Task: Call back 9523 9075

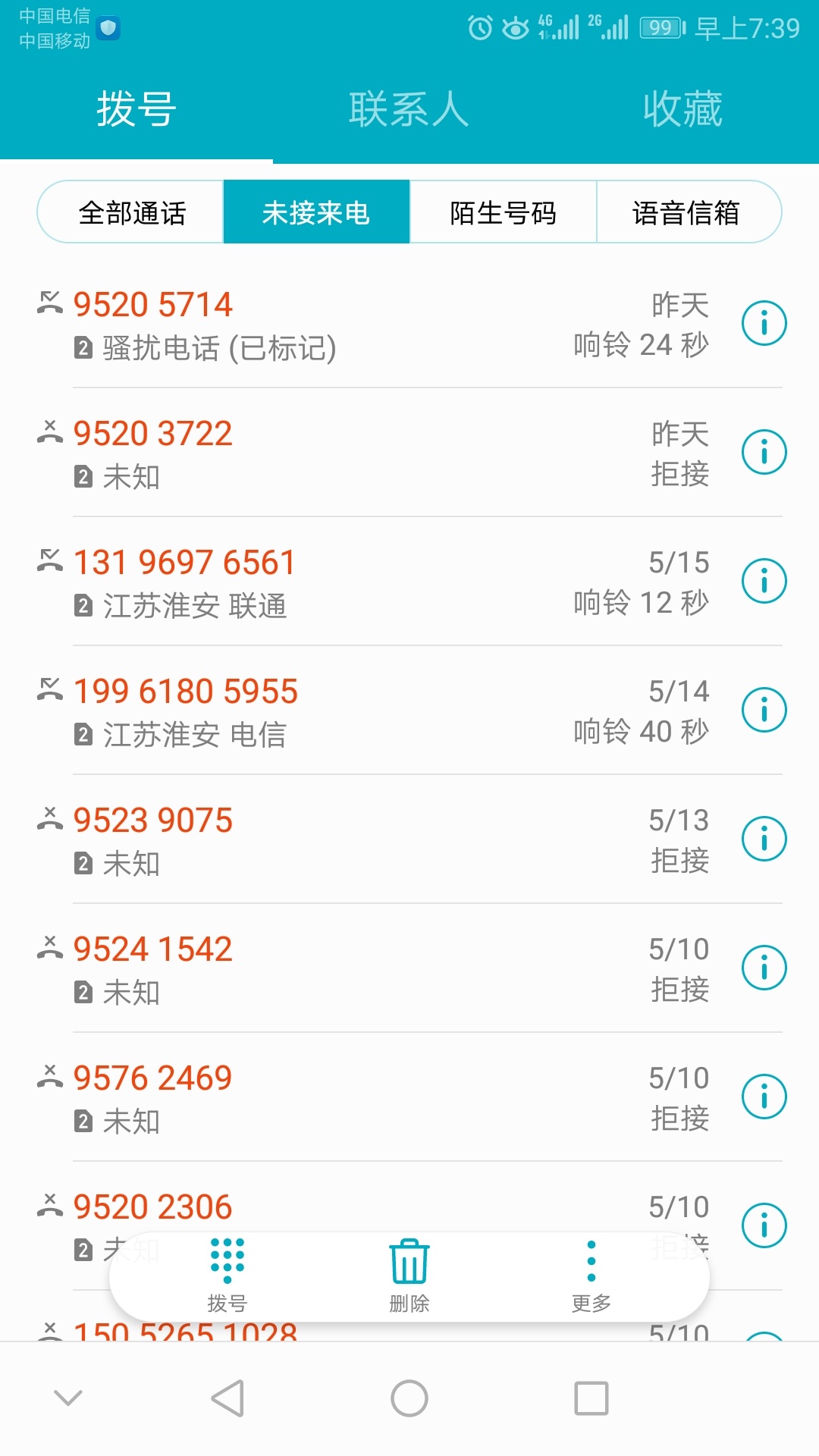Action: 372,839
